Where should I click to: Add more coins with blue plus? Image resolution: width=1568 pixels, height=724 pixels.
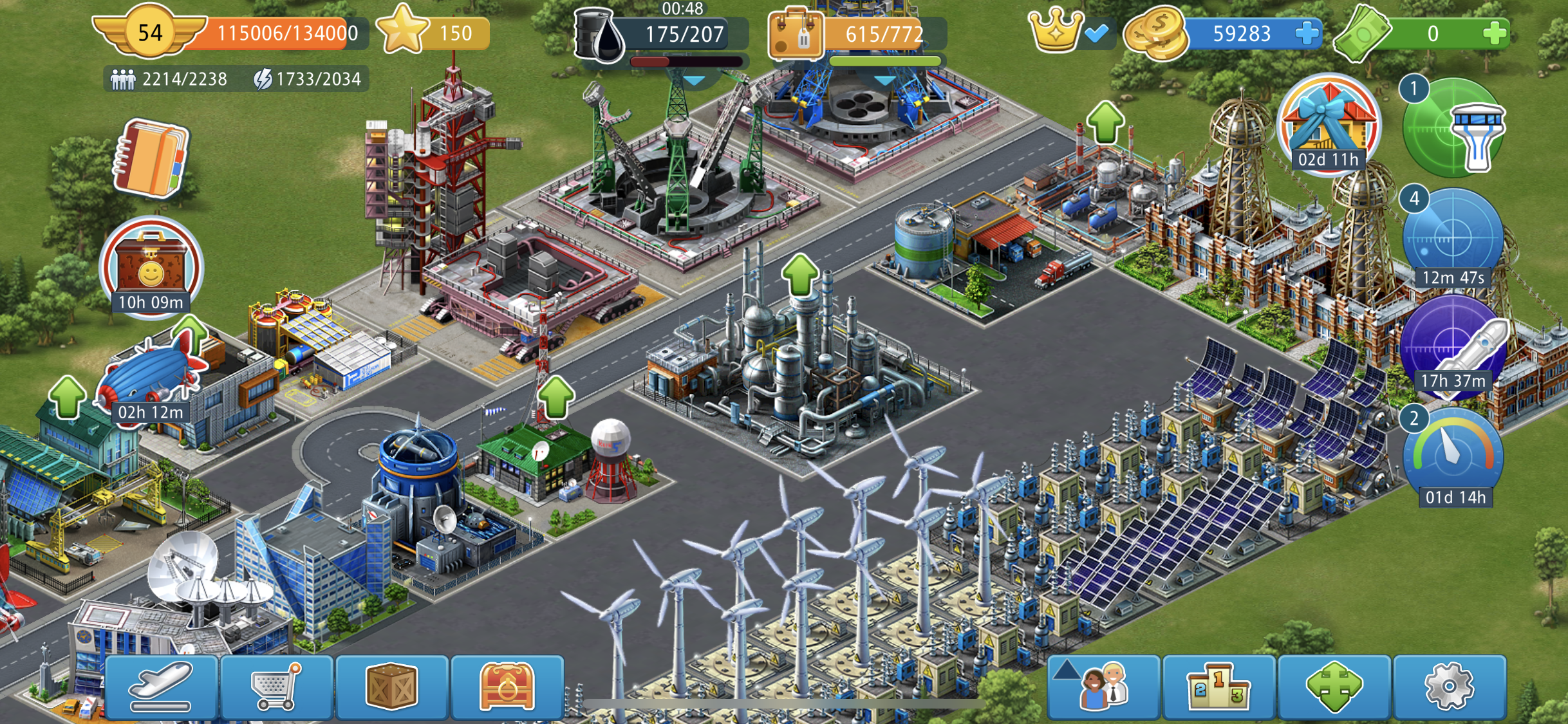click(1307, 33)
